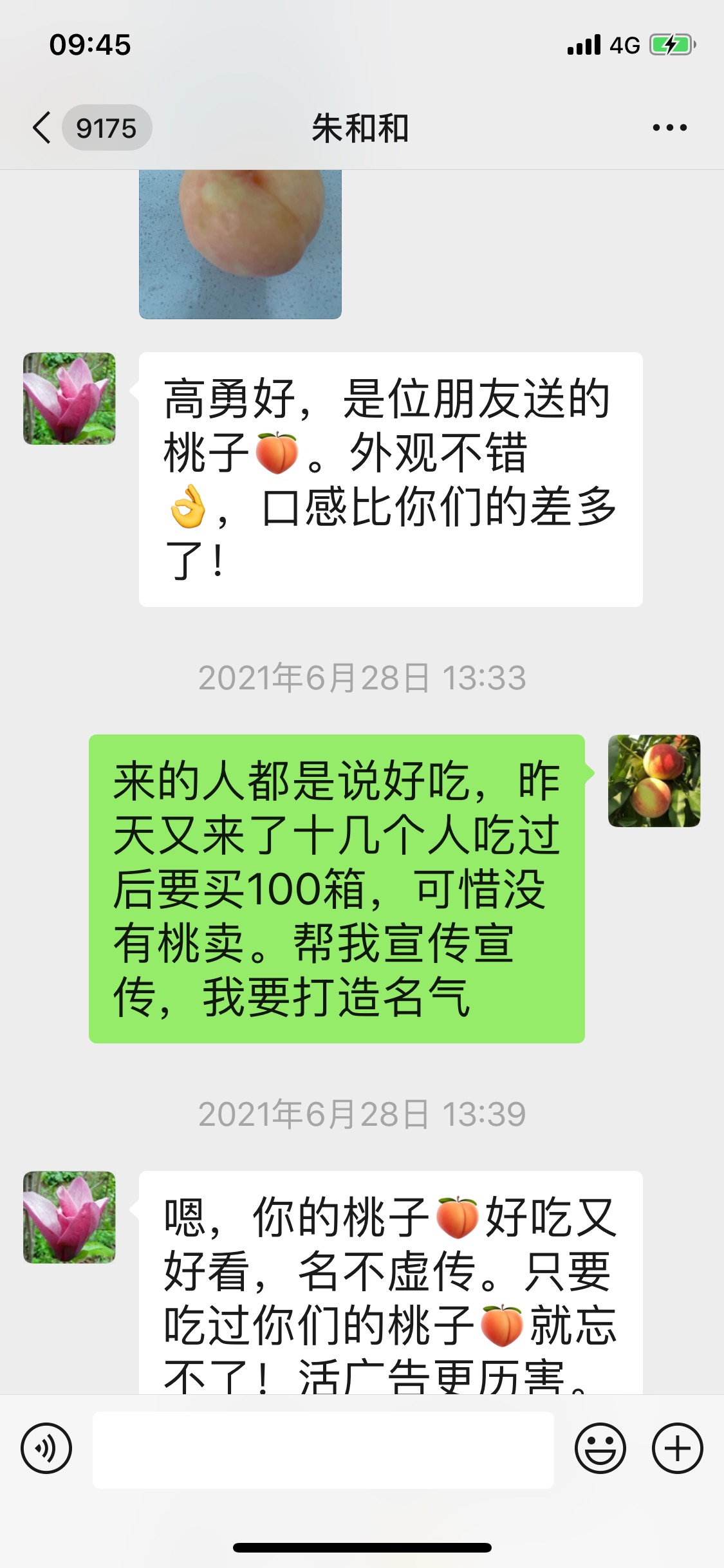Focus the message text field
Image resolution: width=724 pixels, height=1568 pixels.
323,1450
